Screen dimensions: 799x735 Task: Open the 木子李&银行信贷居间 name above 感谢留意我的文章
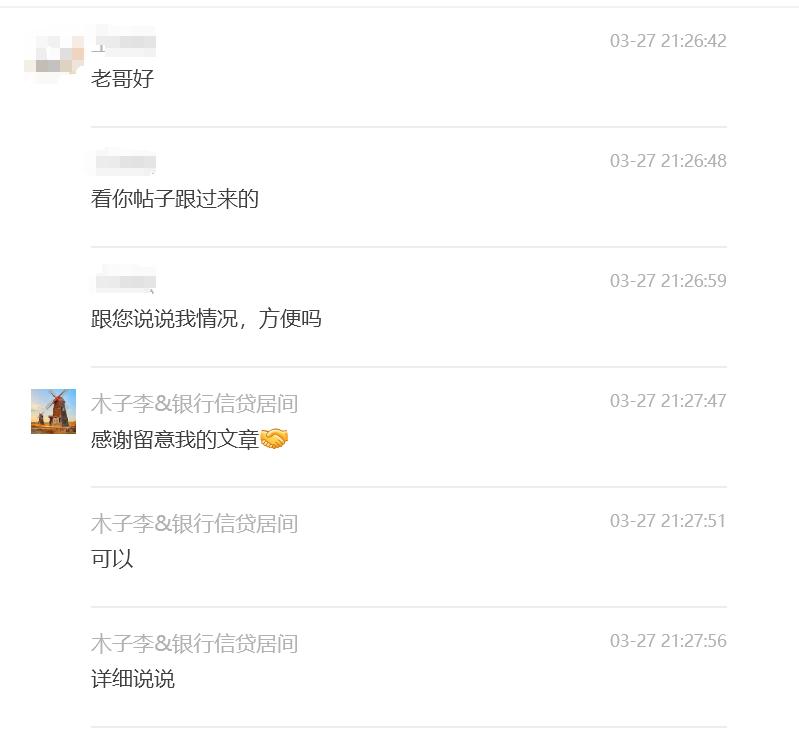point(194,404)
